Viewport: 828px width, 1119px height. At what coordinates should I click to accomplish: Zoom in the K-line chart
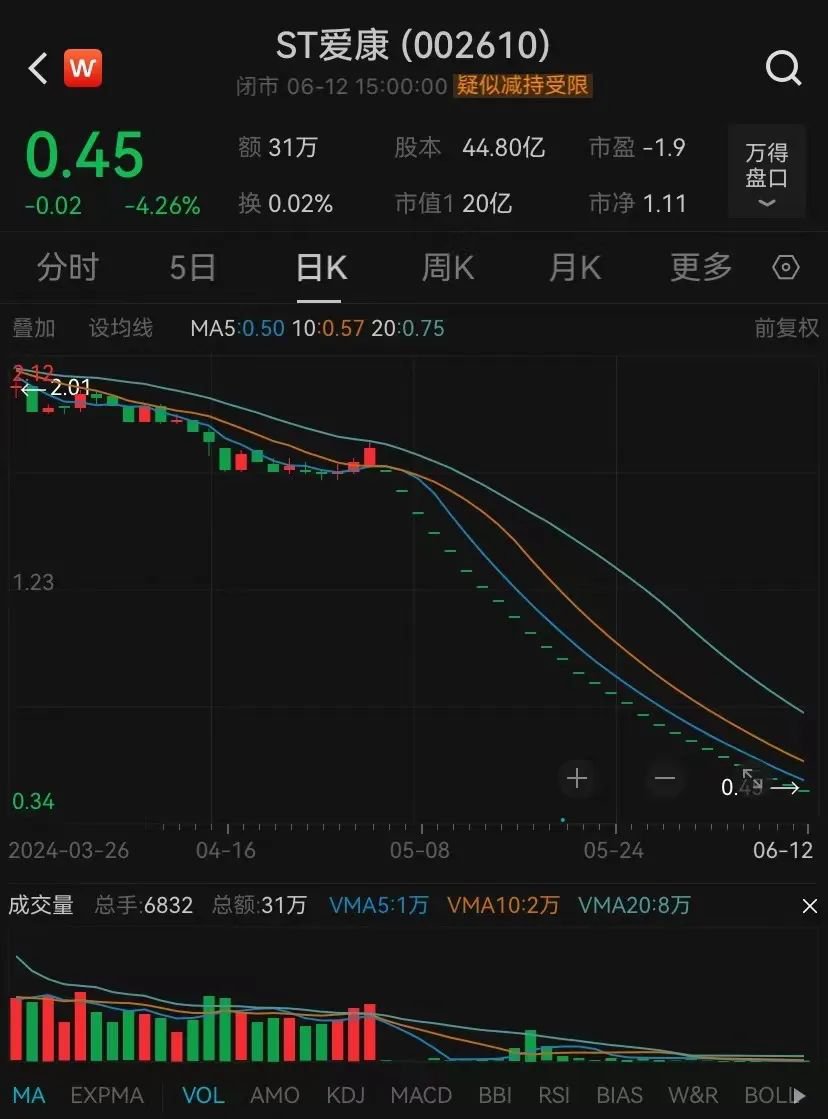[x=577, y=778]
